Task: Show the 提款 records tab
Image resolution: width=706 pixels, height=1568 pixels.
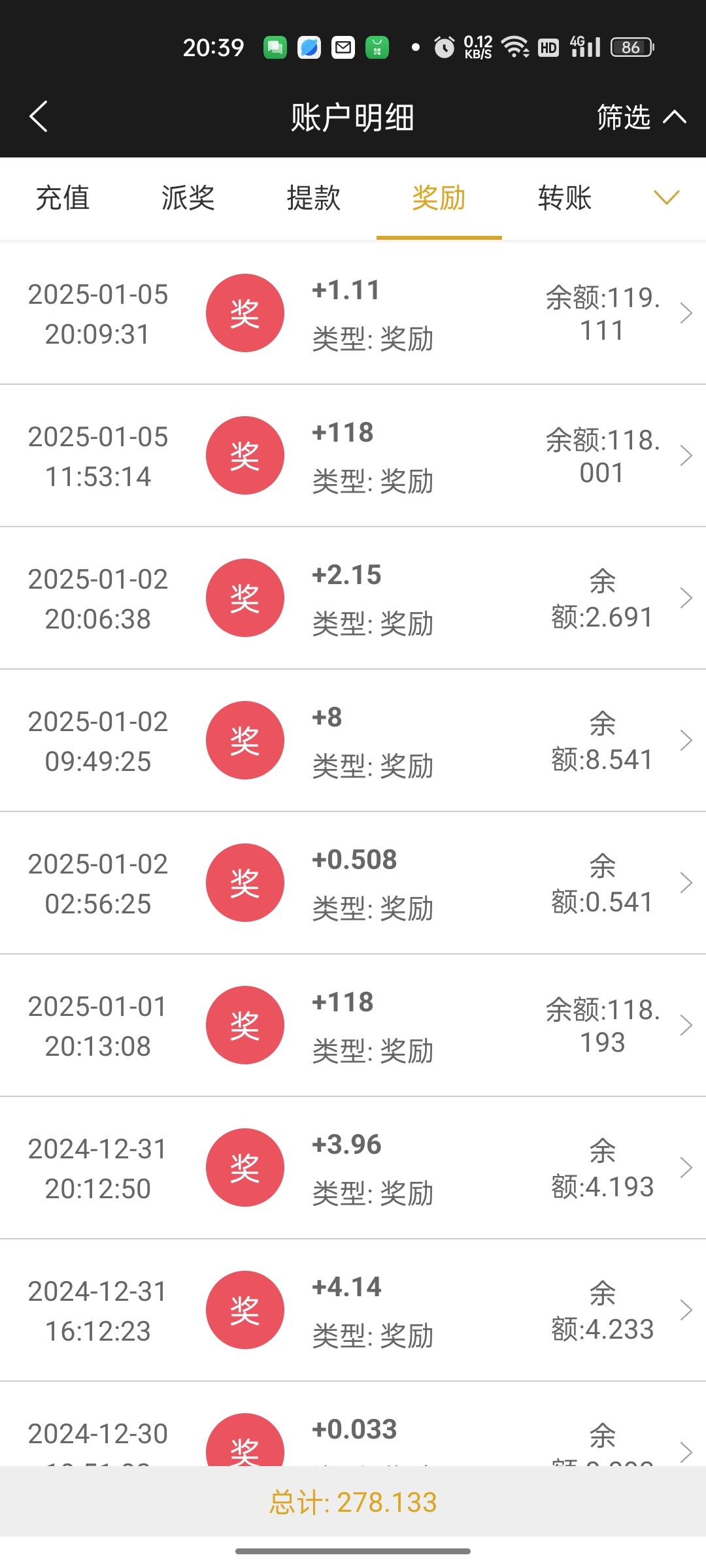Action: tap(314, 198)
